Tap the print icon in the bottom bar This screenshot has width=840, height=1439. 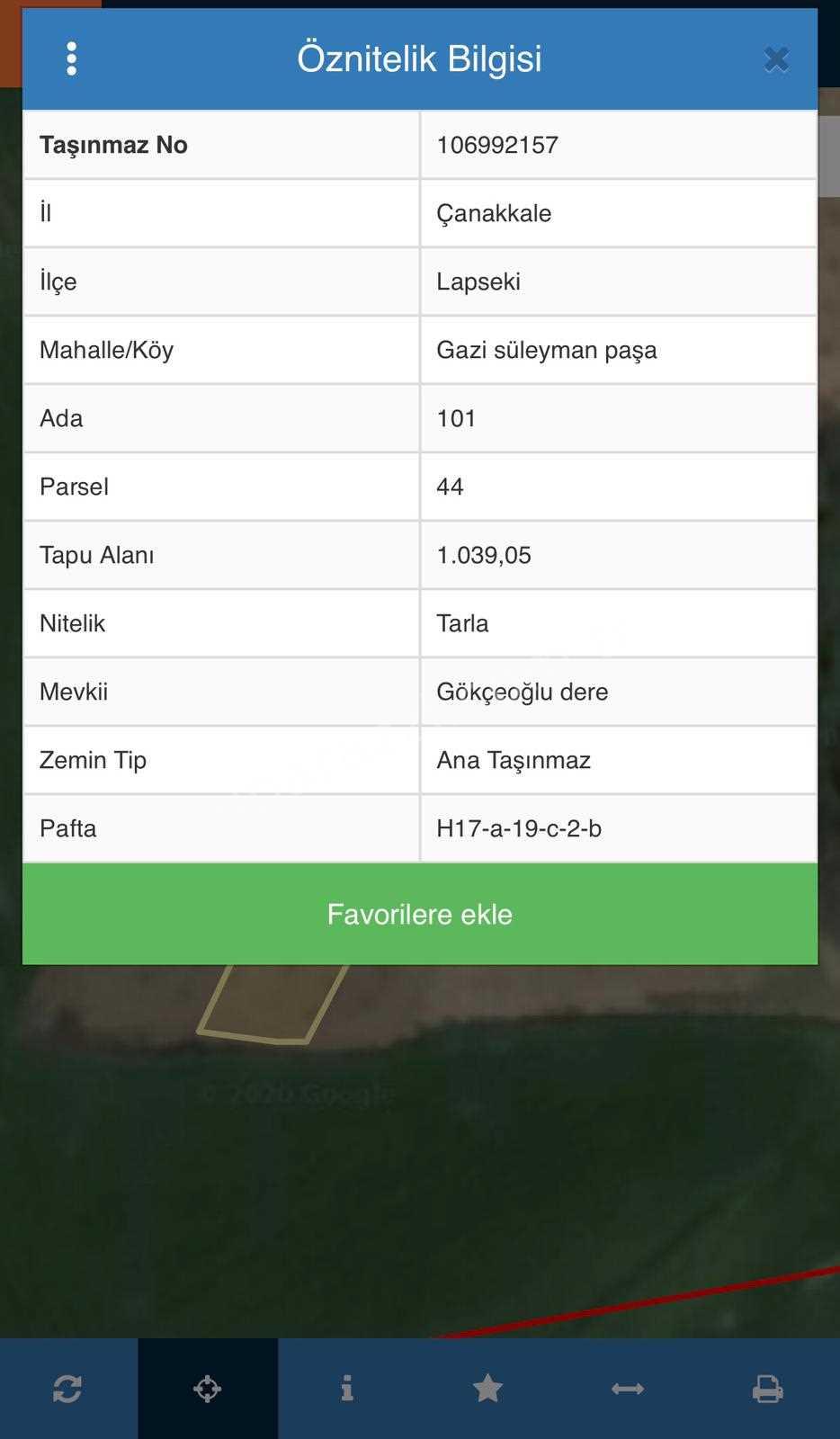pos(767,1389)
